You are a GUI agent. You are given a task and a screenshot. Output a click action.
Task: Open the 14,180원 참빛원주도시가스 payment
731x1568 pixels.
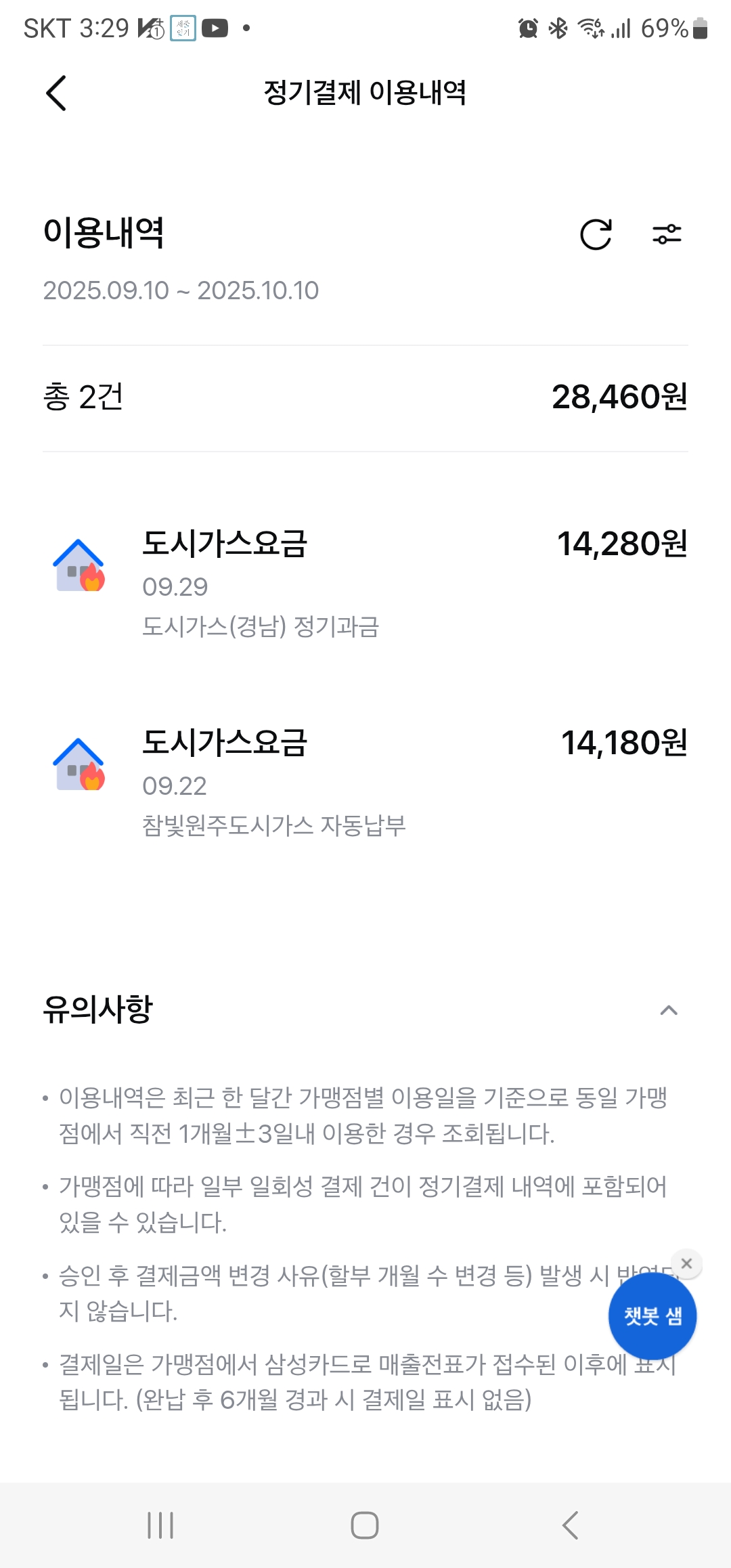[365, 781]
